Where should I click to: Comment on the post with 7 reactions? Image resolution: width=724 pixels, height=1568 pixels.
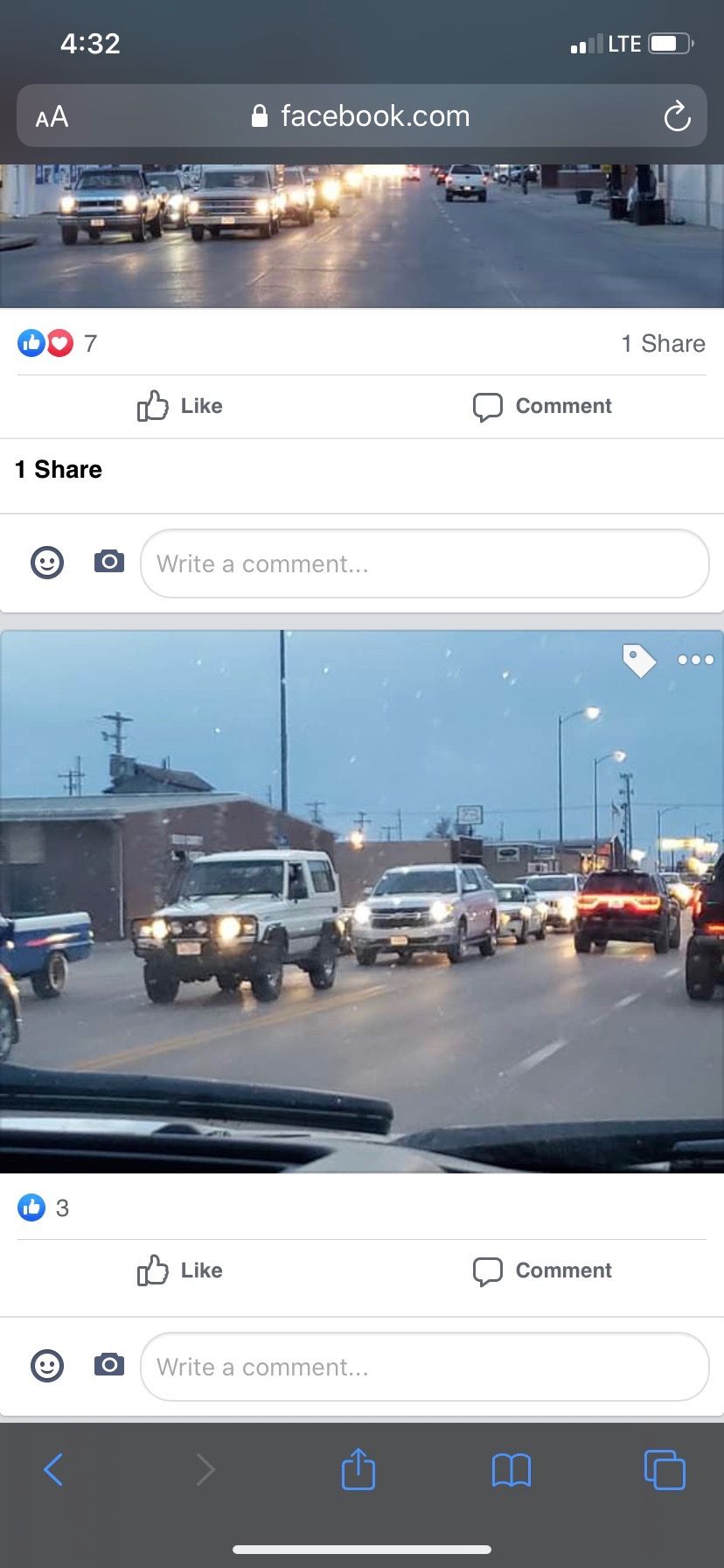pos(542,406)
